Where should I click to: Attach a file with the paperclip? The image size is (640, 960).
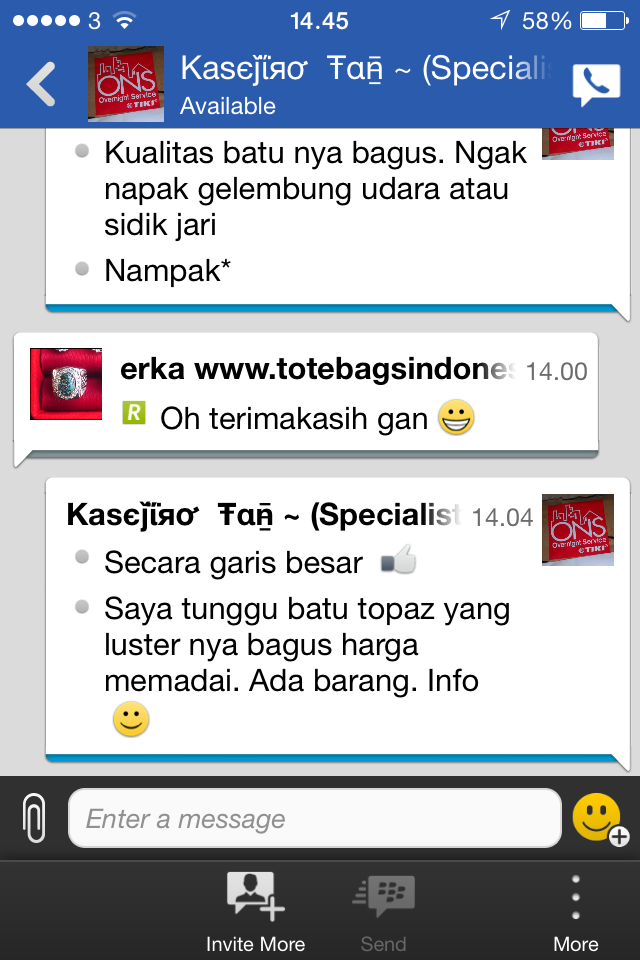coord(33,818)
